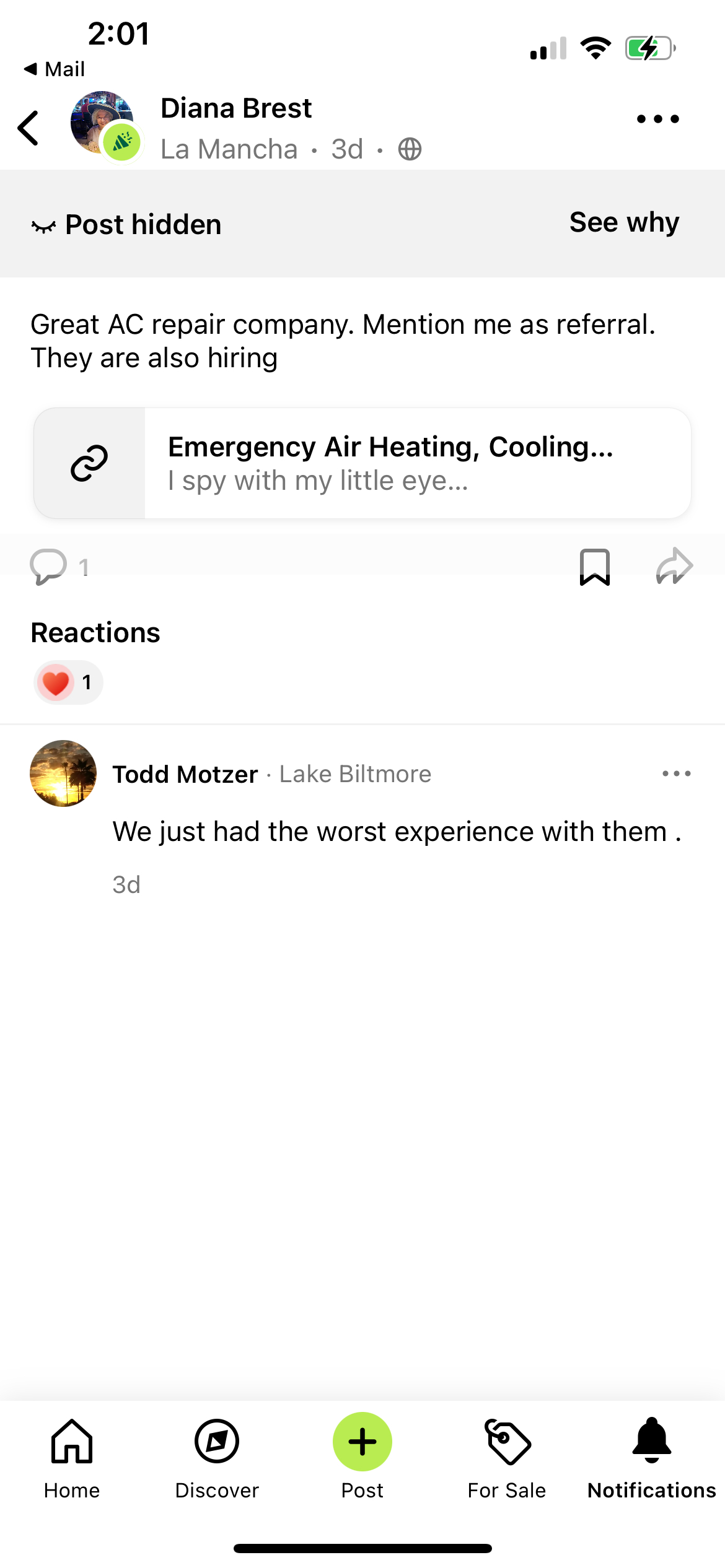Open Diana Brest's profile picture

tap(102, 124)
